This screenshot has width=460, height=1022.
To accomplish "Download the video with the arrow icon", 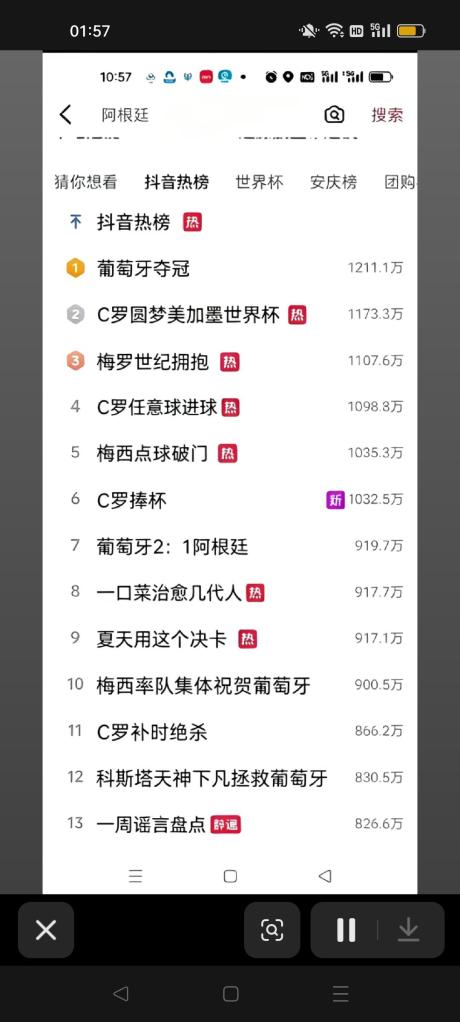I will 409,930.
